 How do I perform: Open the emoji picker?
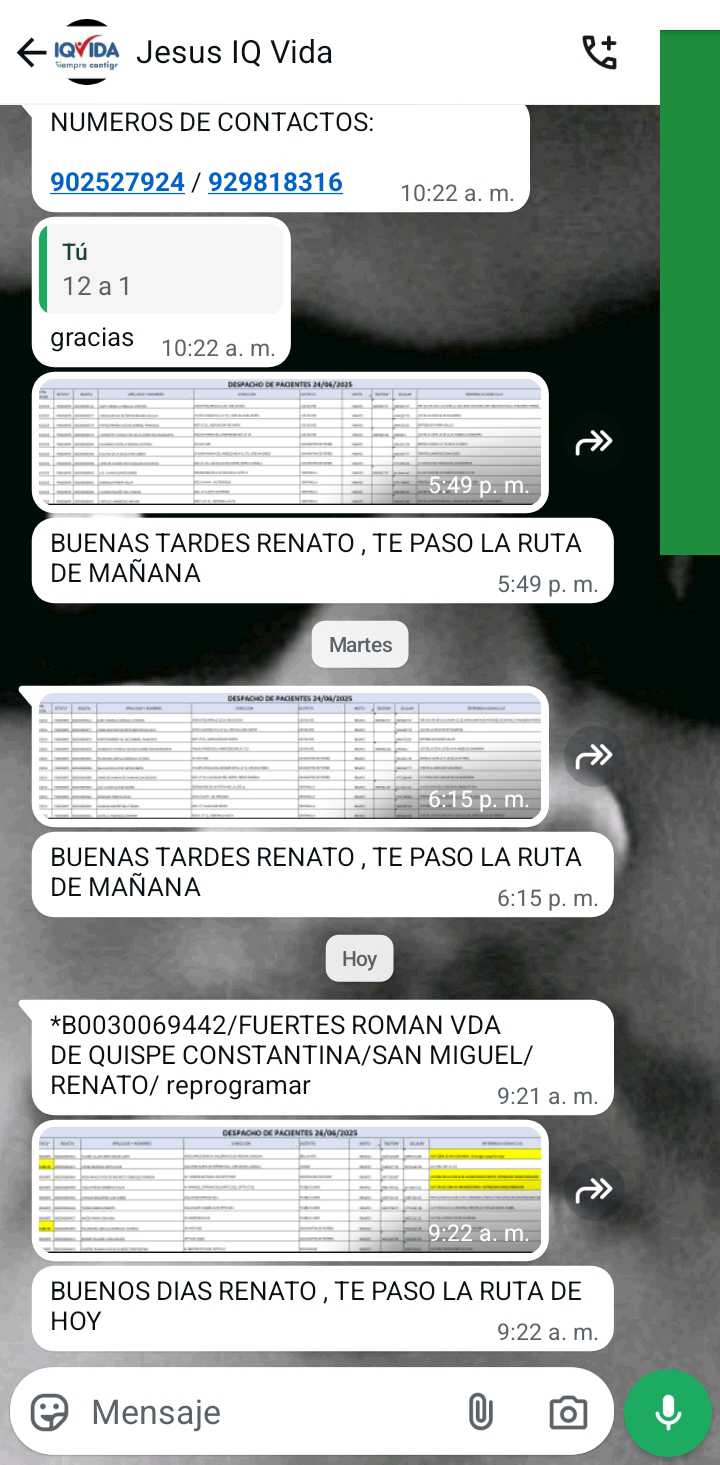click(x=49, y=1412)
